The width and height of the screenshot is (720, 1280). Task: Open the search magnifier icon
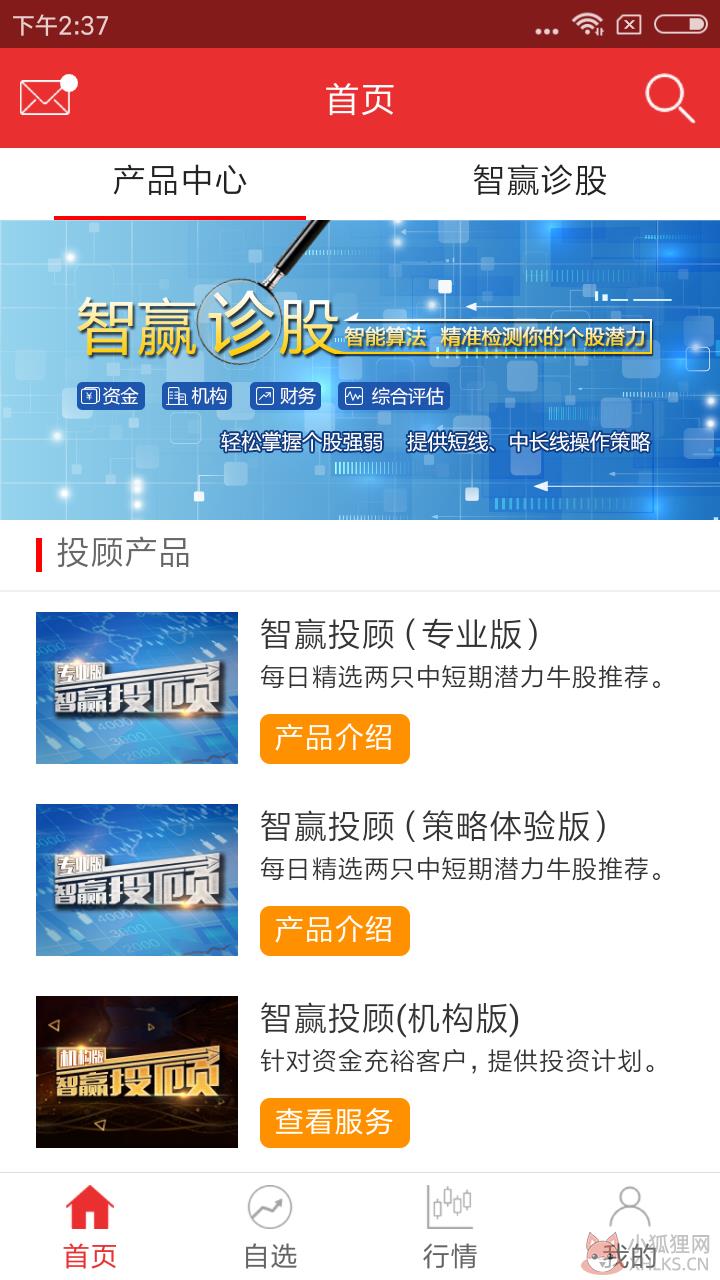pos(669,98)
